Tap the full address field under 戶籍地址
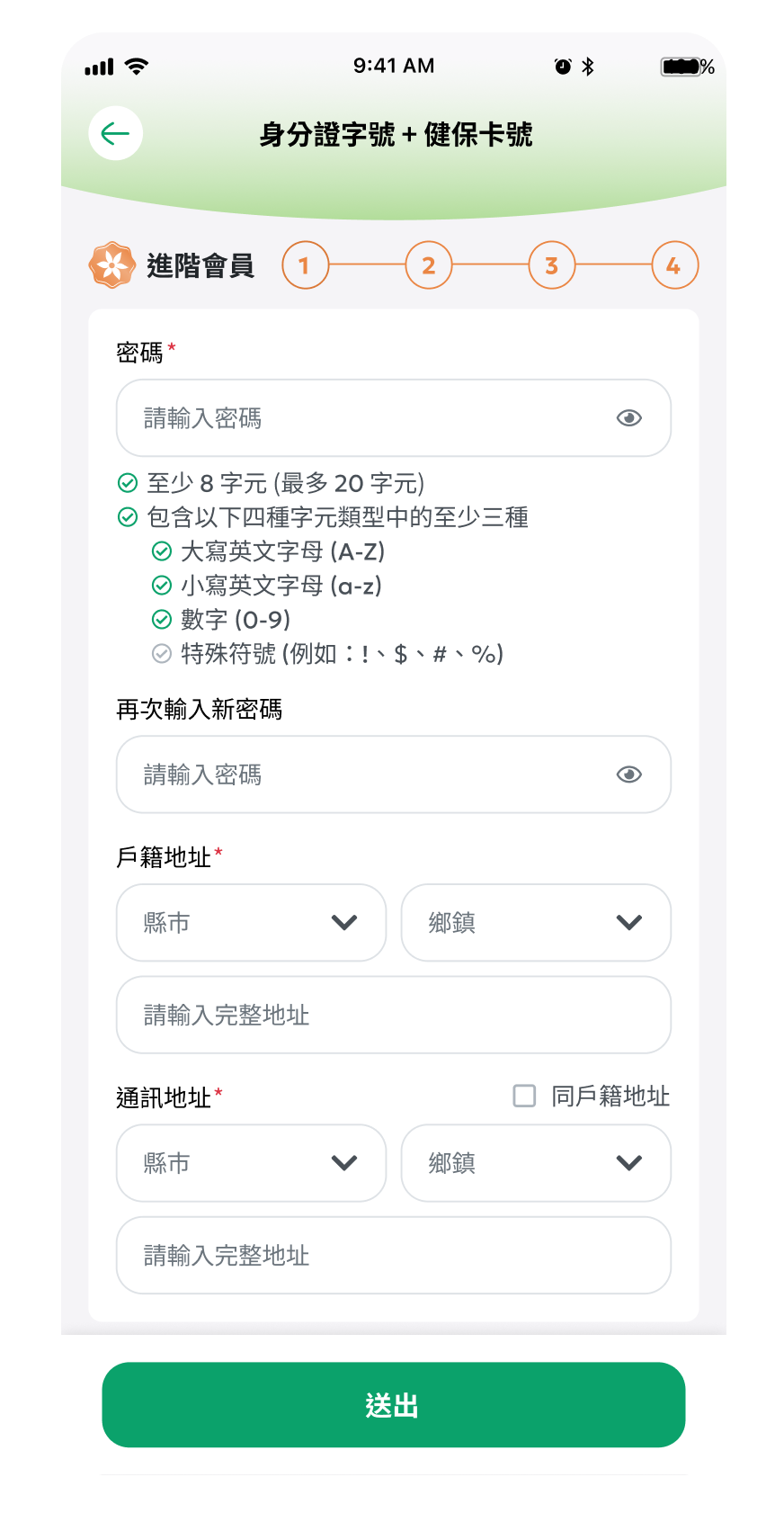The image size is (784, 1522). pyautogui.click(x=394, y=1016)
